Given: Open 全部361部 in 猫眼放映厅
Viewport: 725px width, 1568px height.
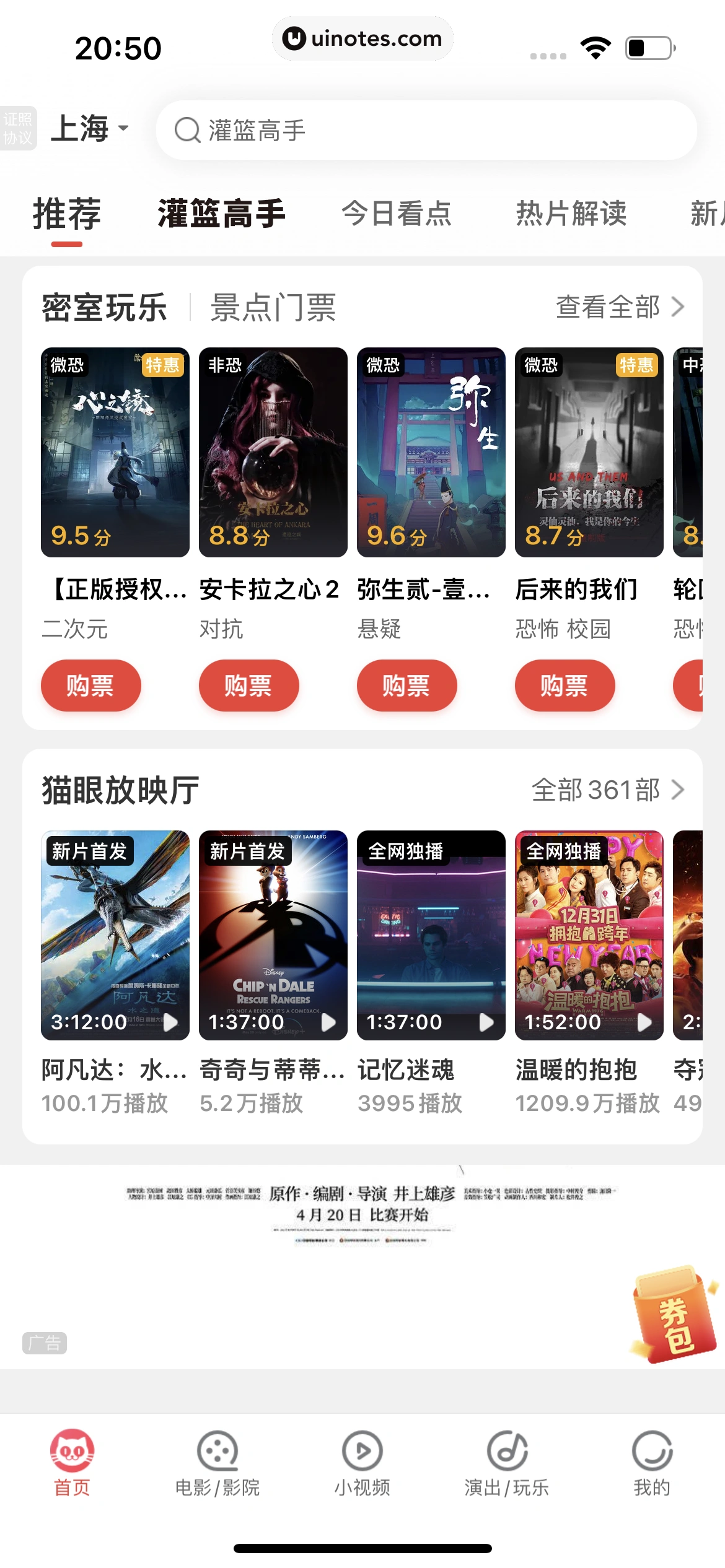Looking at the screenshot, I should click(607, 790).
